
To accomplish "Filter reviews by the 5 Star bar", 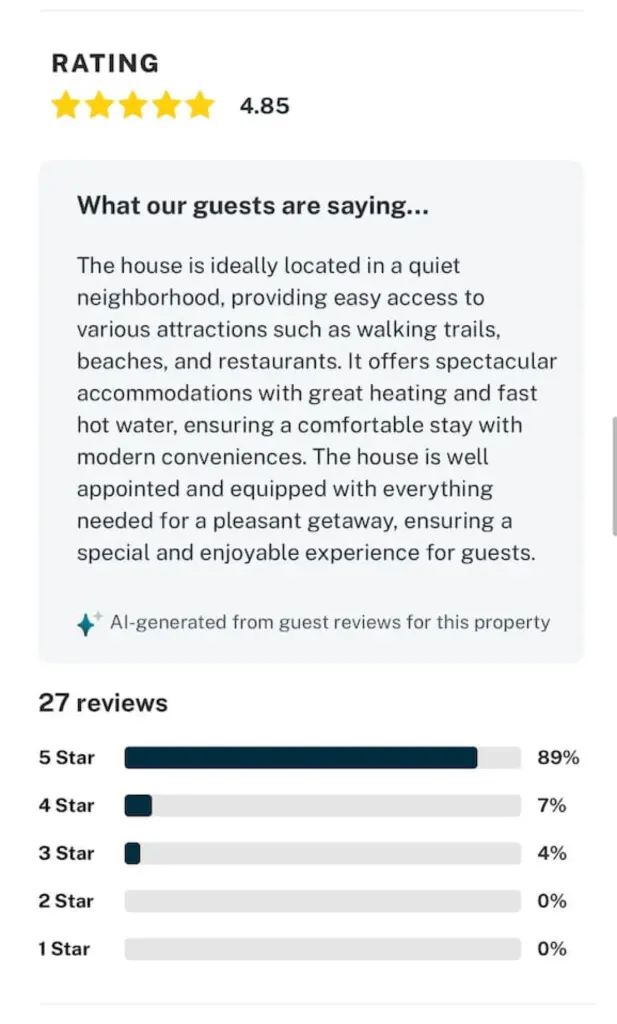I will click(322, 758).
